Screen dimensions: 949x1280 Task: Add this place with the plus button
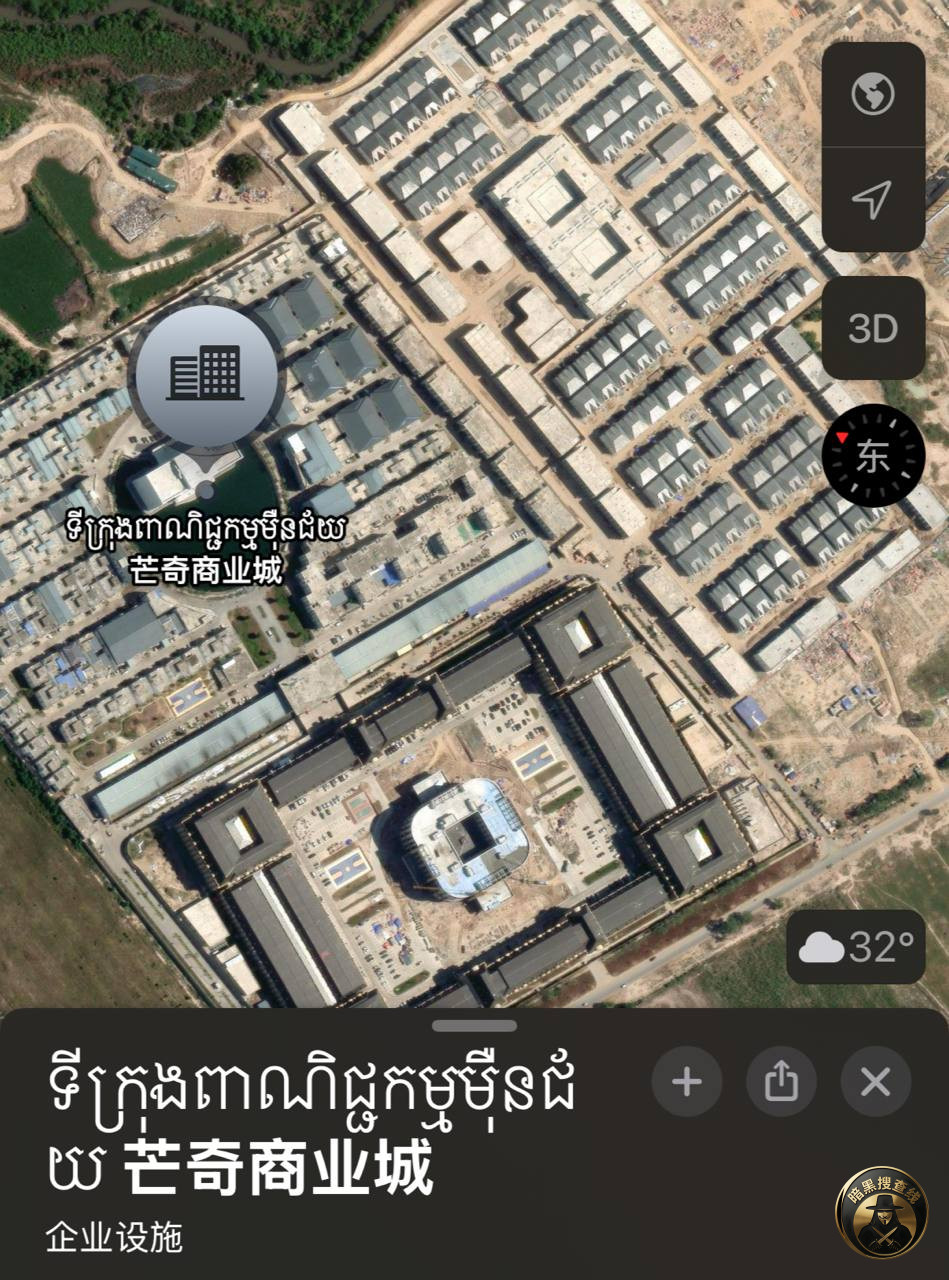[686, 1081]
